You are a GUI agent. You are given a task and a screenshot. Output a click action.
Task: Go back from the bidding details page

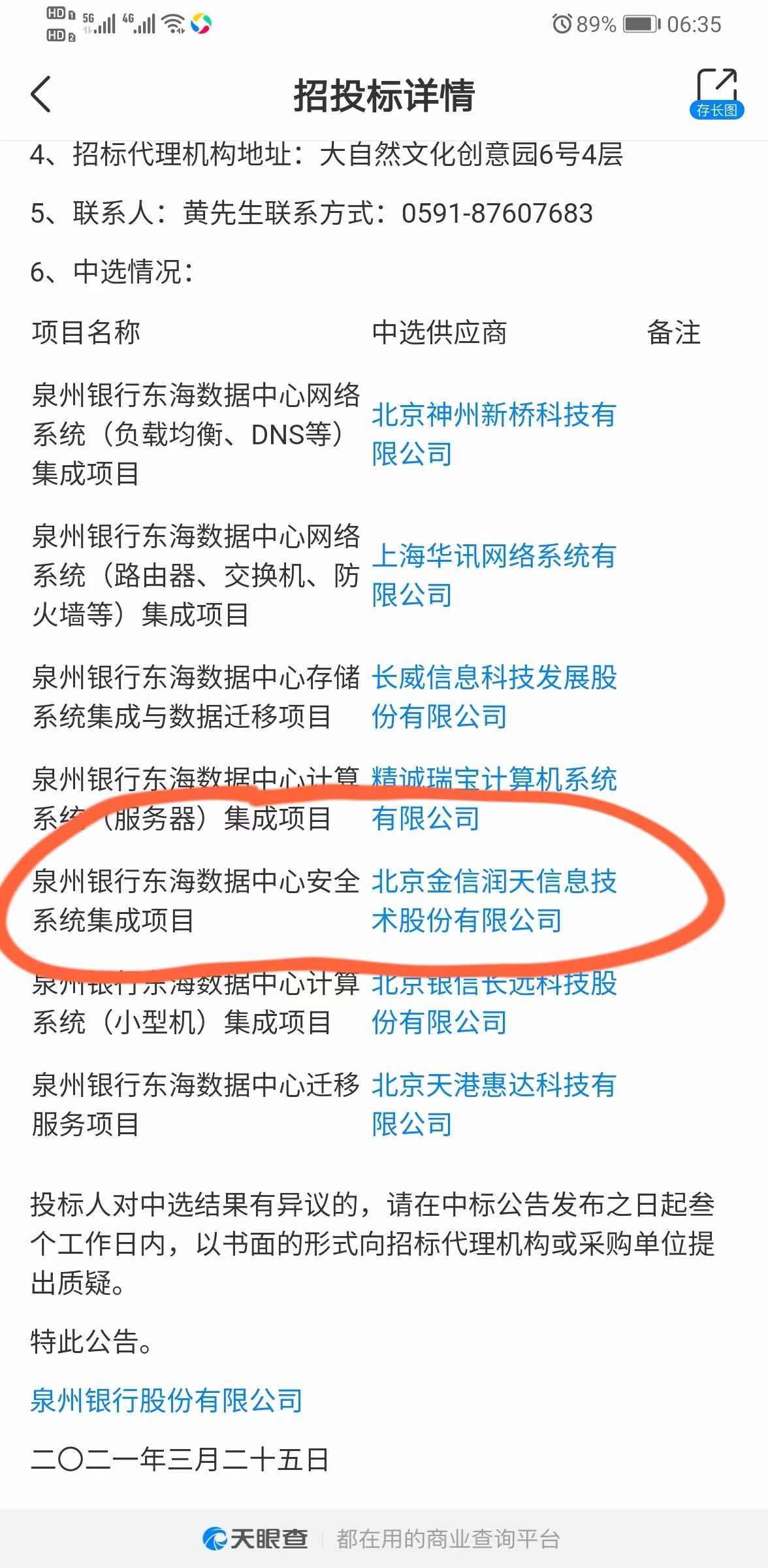[41, 94]
